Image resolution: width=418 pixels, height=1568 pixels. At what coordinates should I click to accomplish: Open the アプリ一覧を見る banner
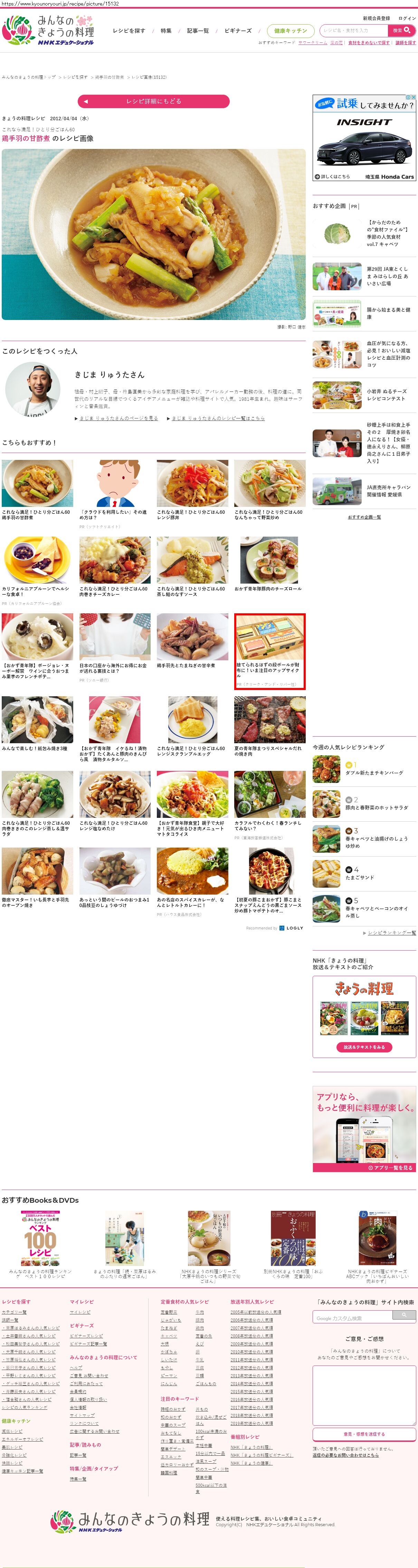[x=389, y=1168]
